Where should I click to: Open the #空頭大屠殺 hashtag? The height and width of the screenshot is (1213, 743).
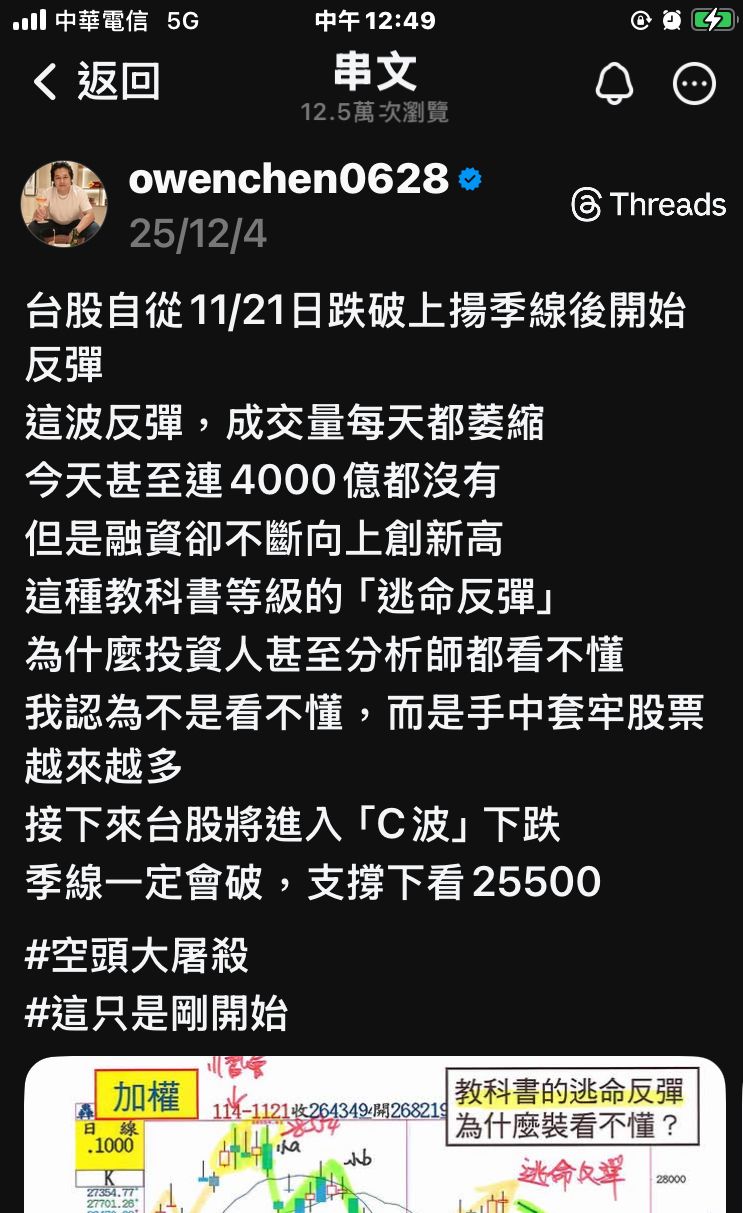[137, 956]
